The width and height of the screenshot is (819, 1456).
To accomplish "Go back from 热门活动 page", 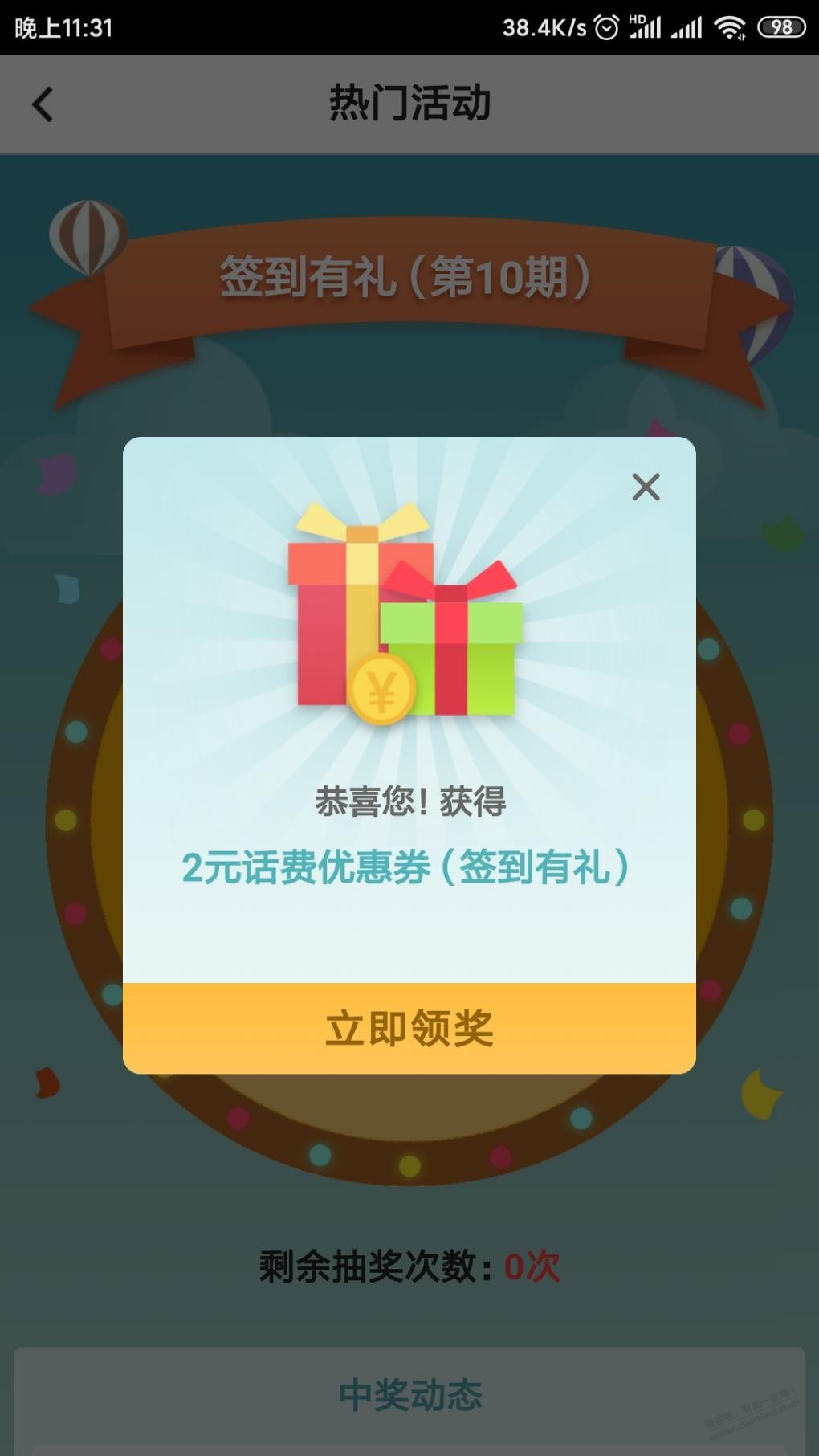I will pos(43,104).
